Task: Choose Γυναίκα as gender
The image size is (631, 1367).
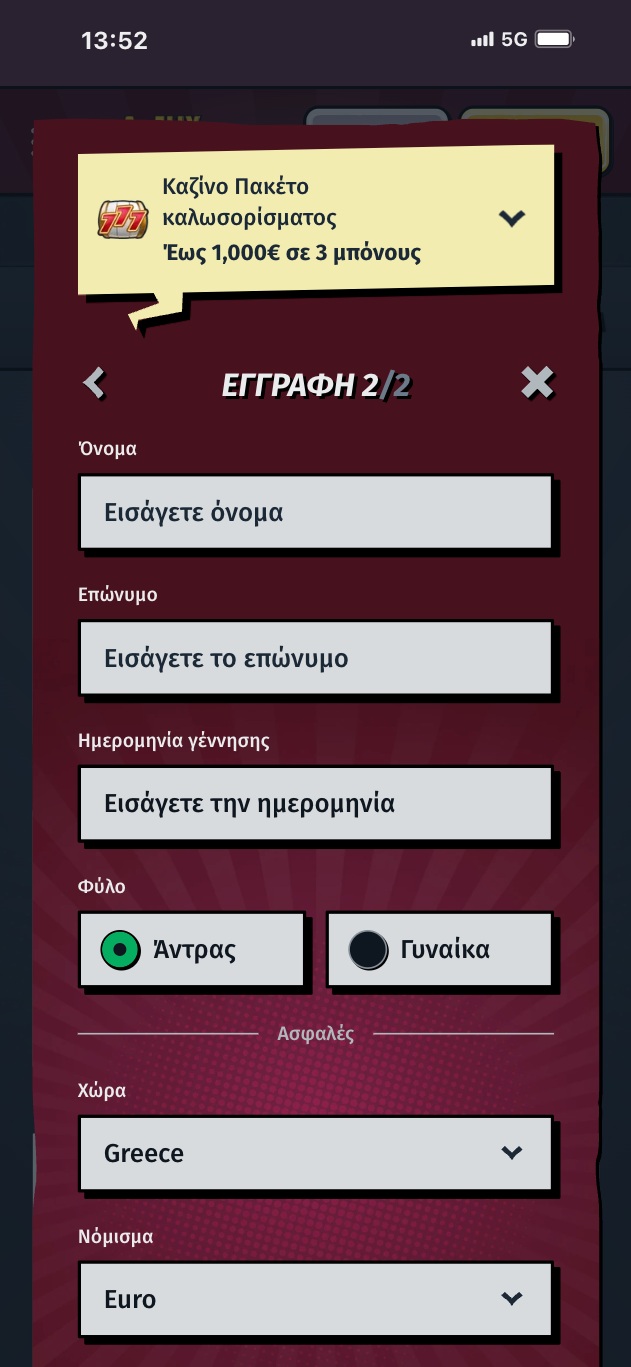Action: click(439, 949)
